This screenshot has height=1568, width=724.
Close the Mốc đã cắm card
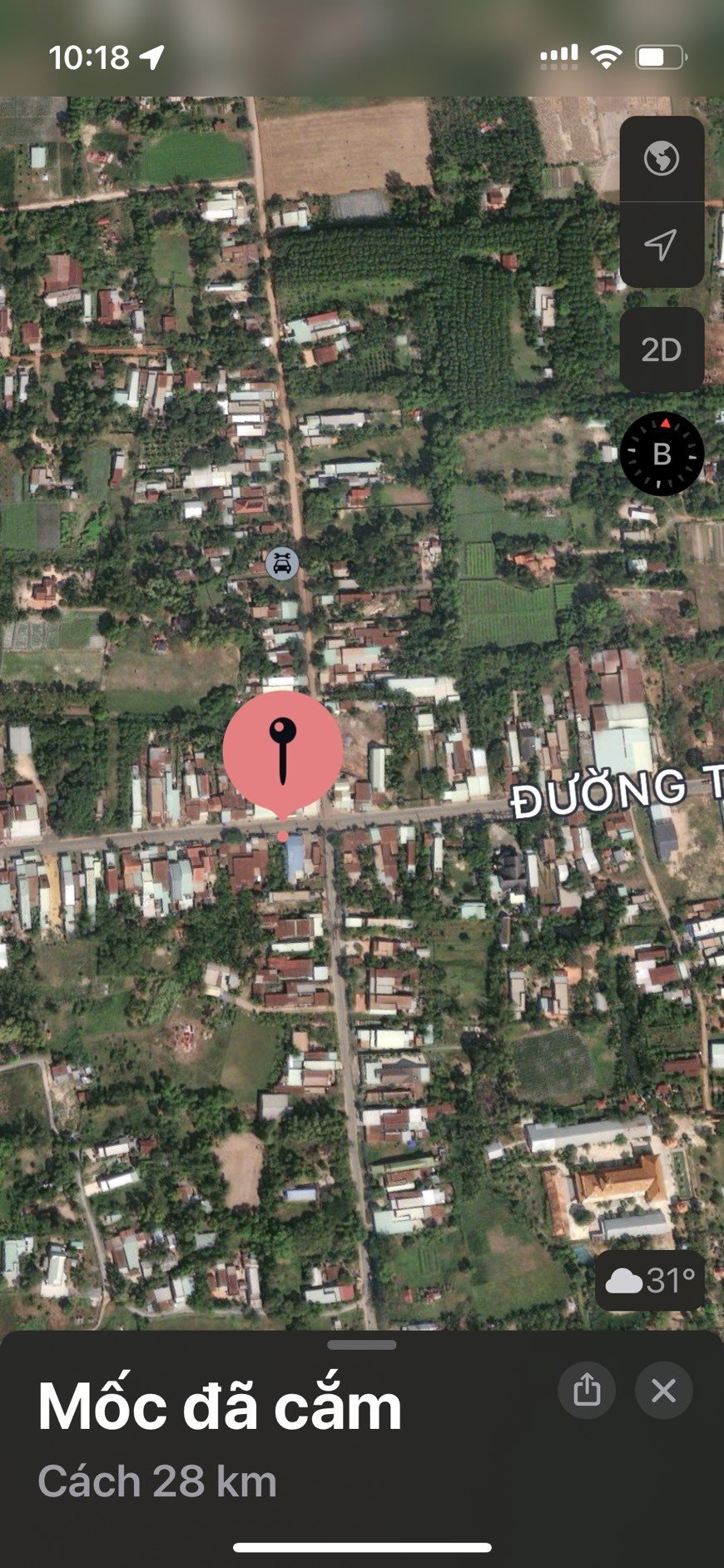[663, 1390]
